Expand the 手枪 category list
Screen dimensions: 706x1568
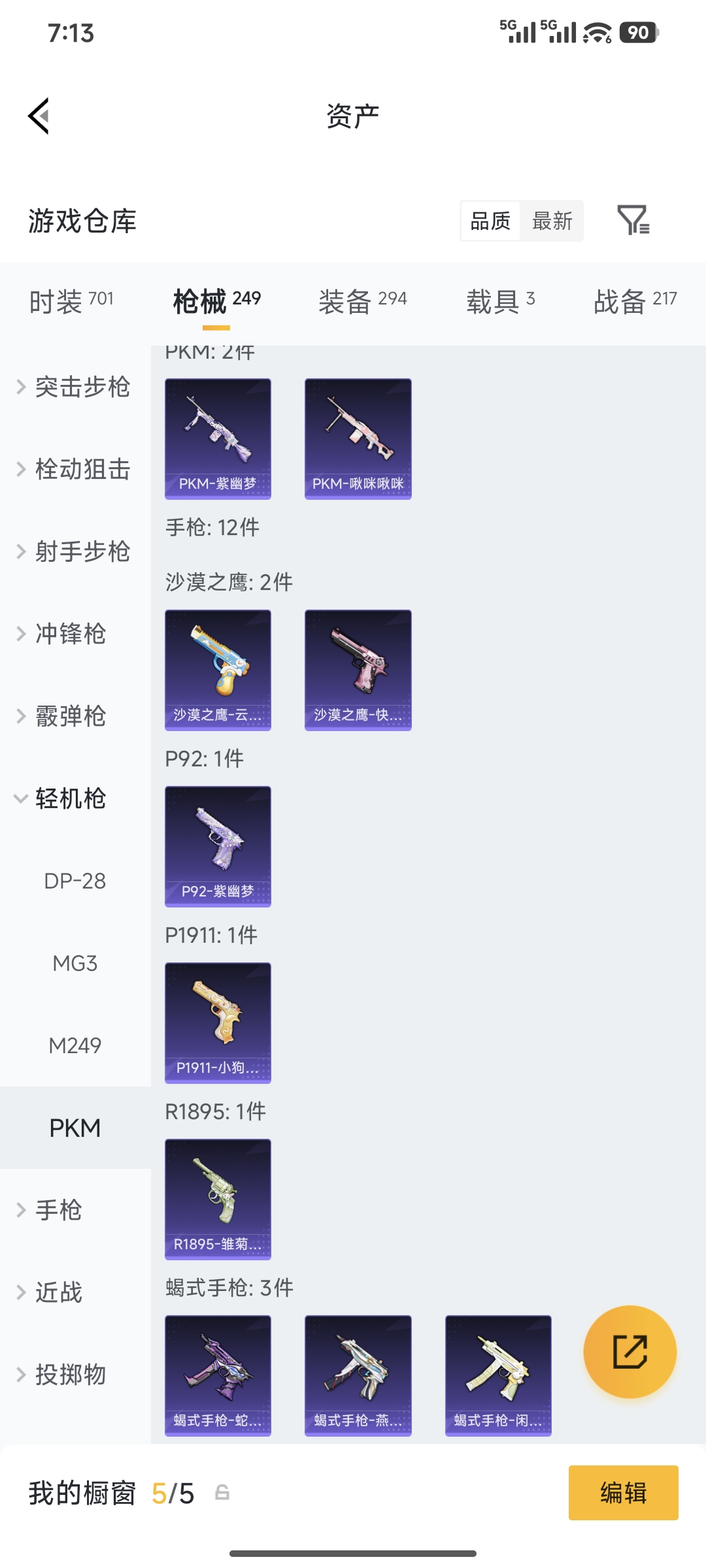58,1211
